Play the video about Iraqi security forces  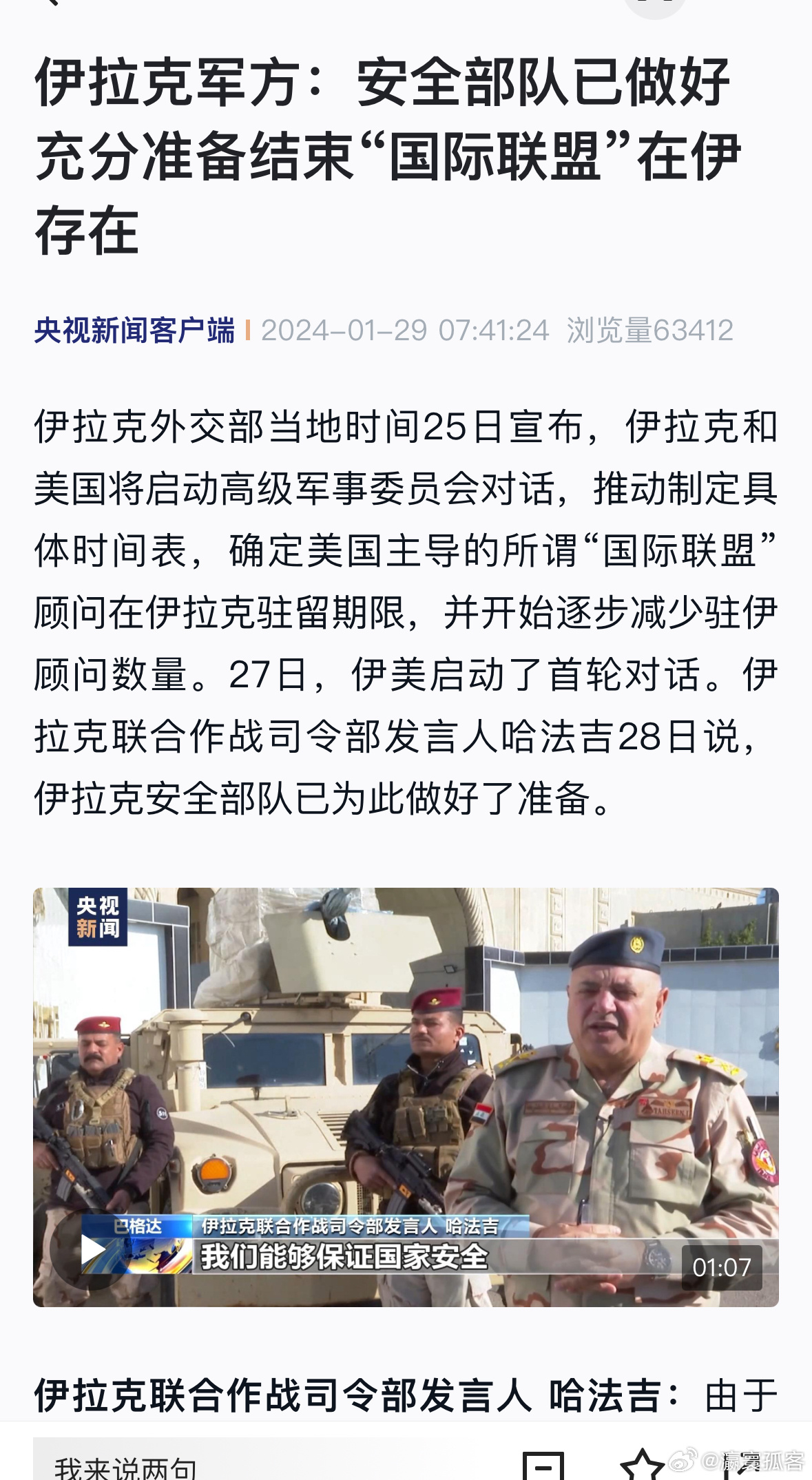(92, 1249)
